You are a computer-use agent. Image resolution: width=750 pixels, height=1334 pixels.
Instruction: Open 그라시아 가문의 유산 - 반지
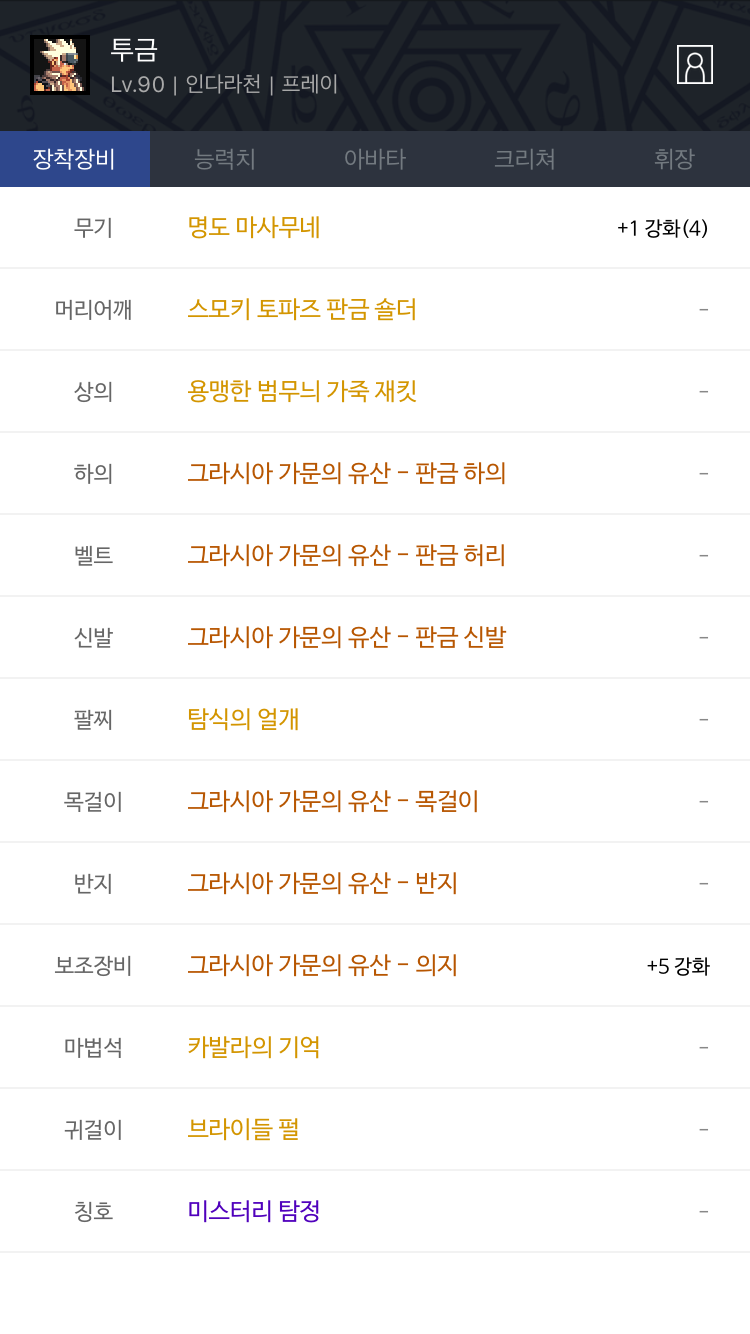(323, 884)
